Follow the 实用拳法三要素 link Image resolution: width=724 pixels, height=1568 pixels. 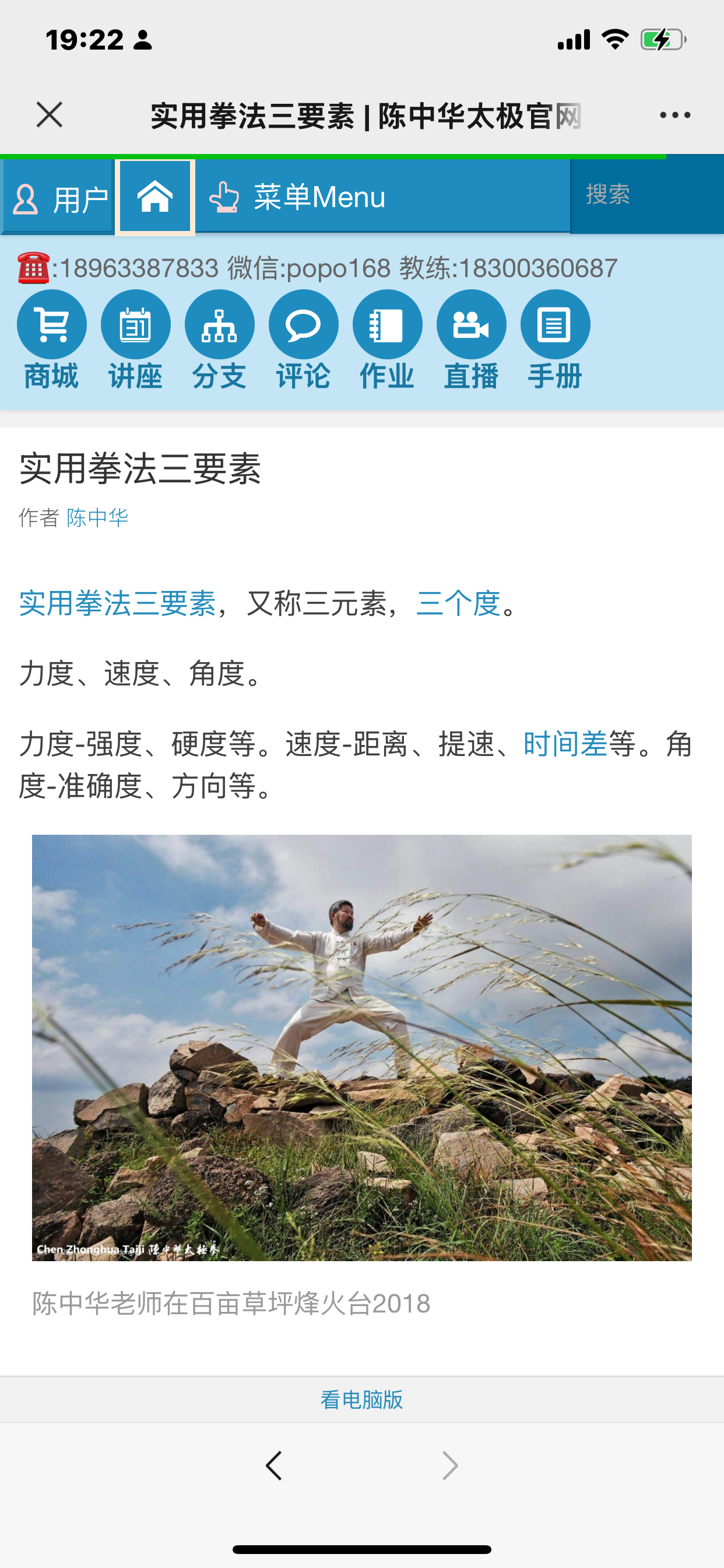click(117, 603)
